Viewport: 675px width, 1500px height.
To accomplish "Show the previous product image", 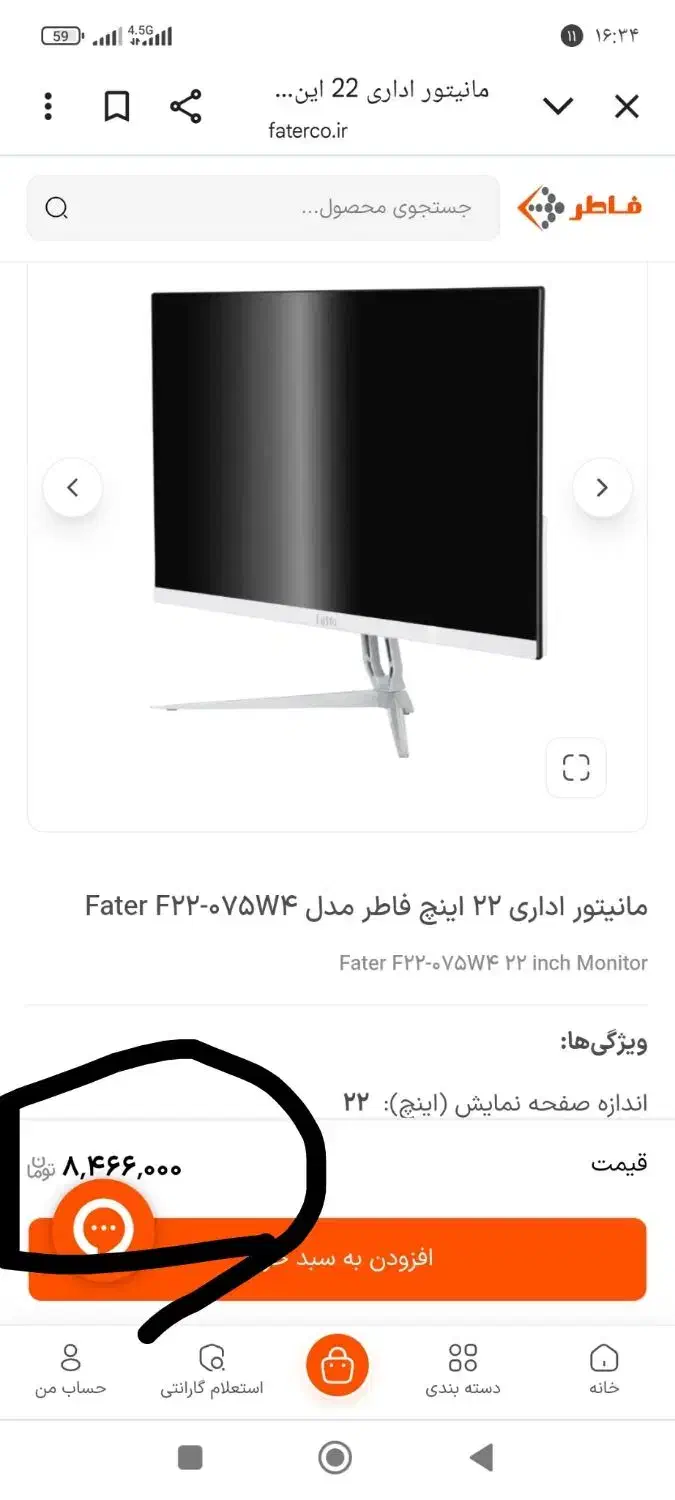I will click(x=72, y=488).
